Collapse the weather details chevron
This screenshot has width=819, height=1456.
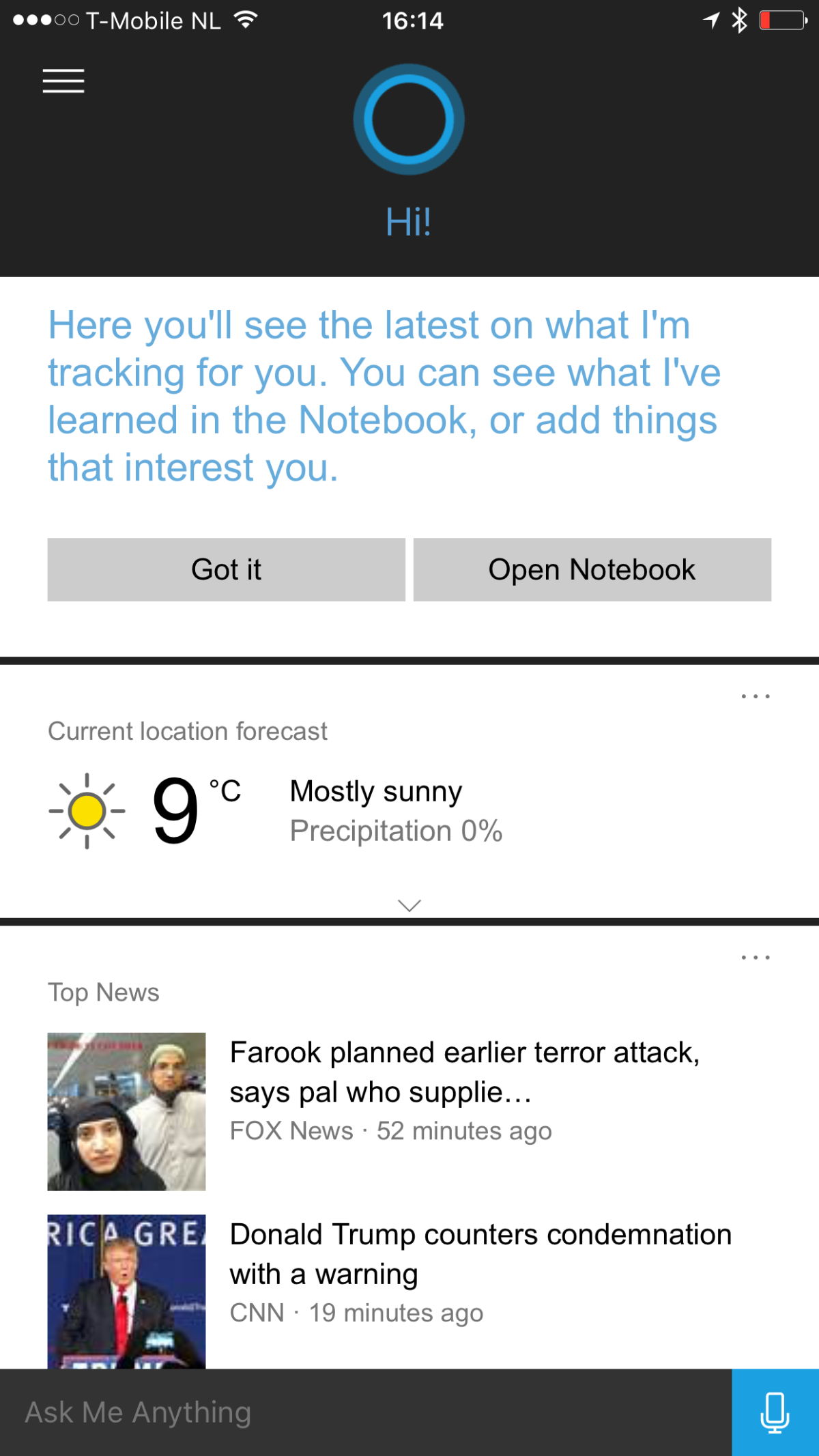click(408, 904)
